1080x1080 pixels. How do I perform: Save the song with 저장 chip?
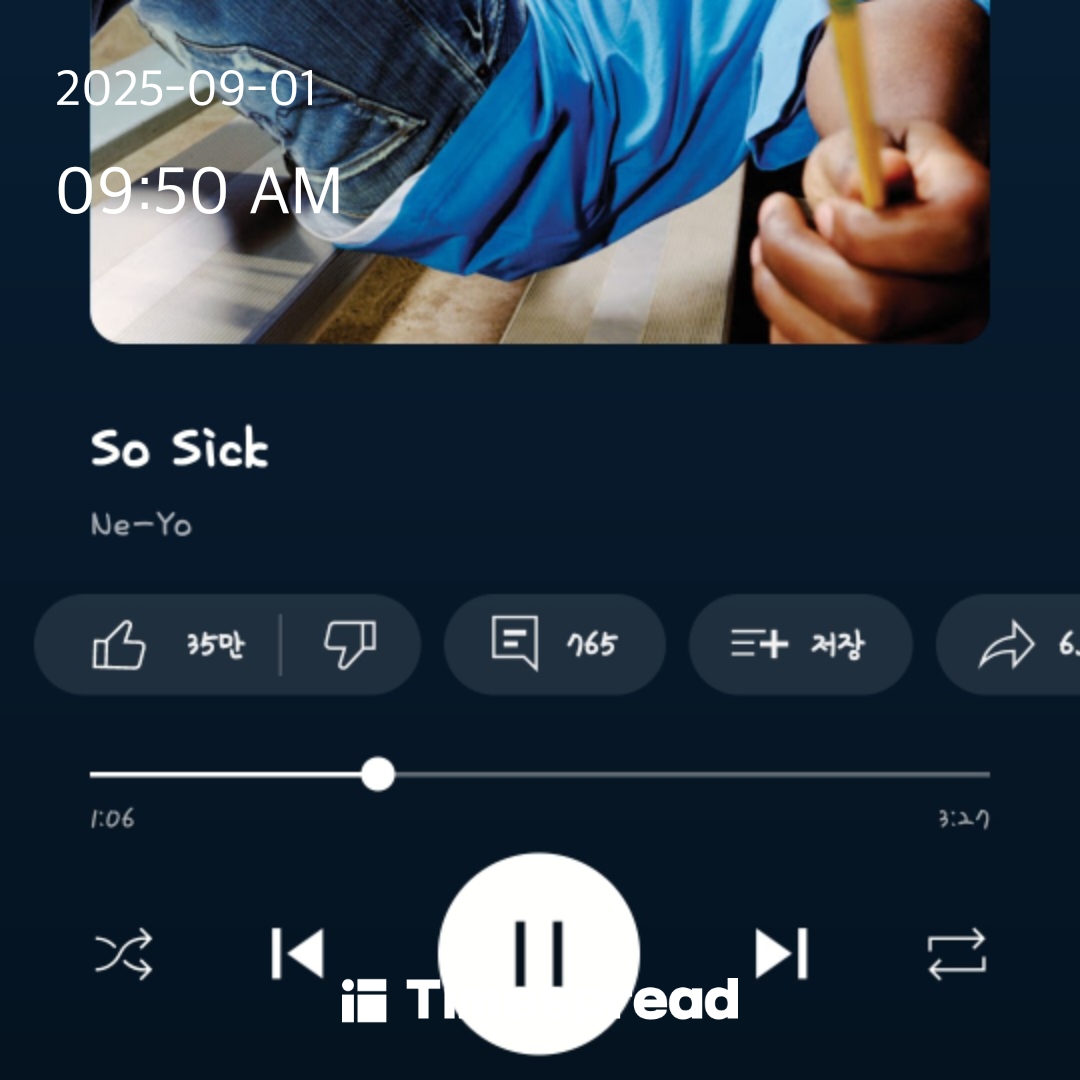tap(800, 644)
